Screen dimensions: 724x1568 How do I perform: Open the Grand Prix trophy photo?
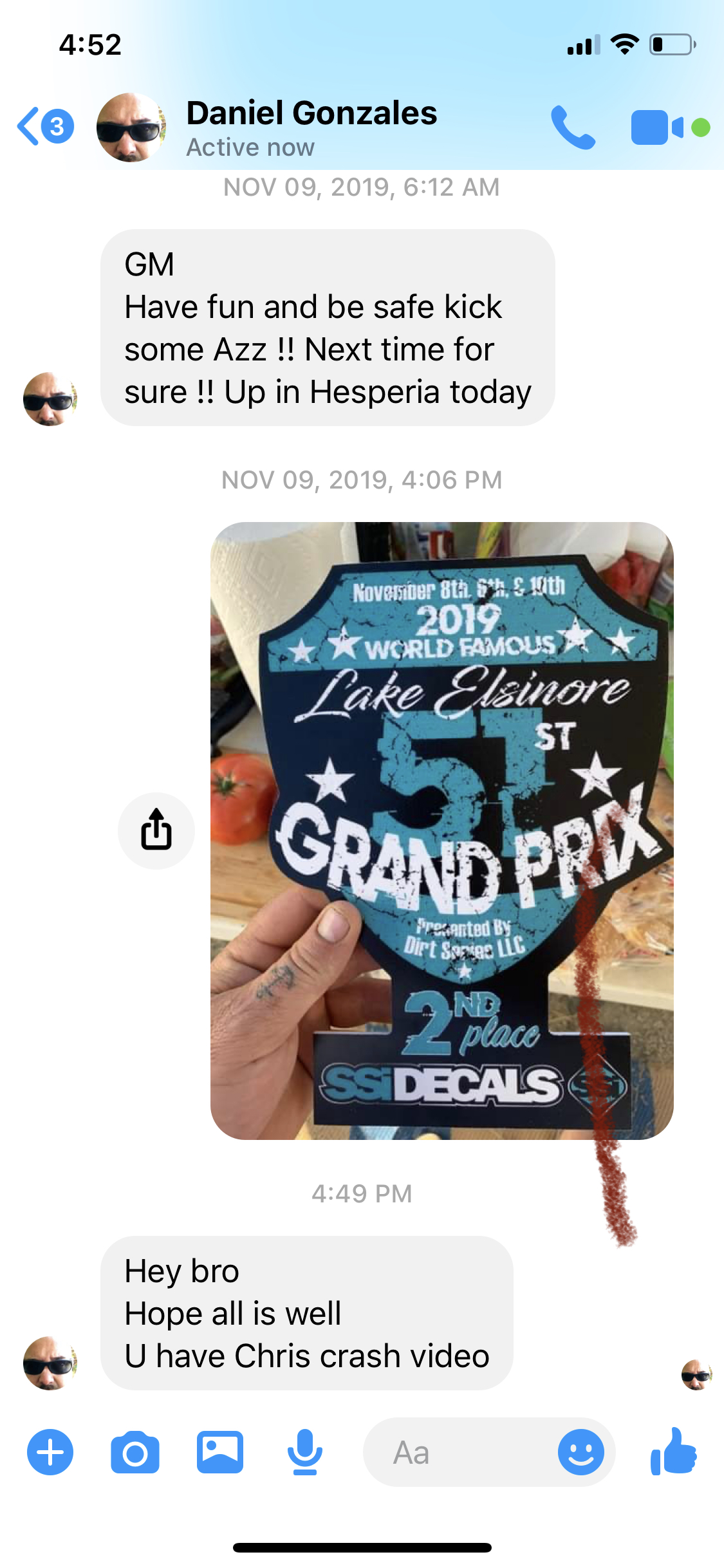tap(442, 830)
